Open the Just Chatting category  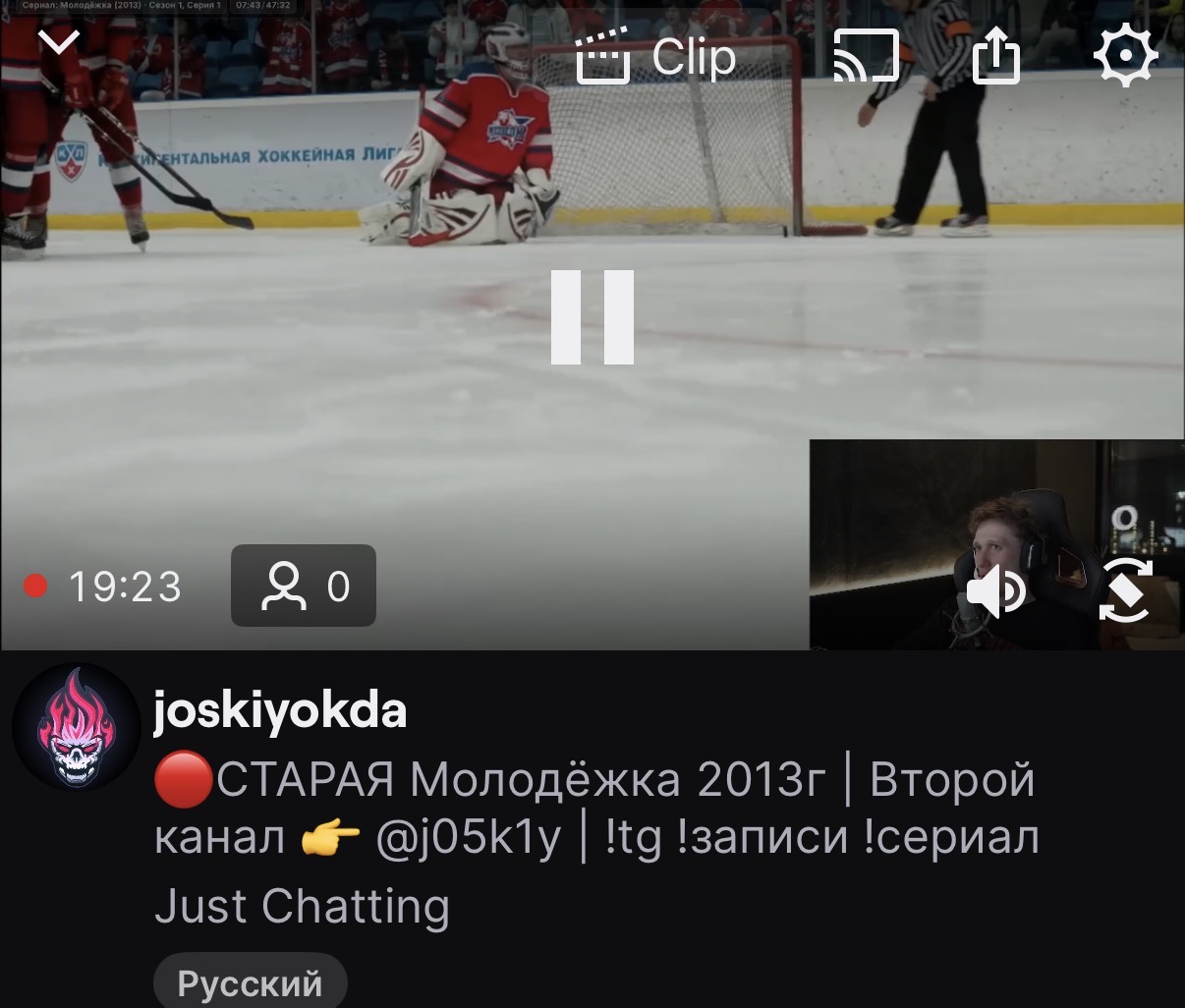point(302,906)
